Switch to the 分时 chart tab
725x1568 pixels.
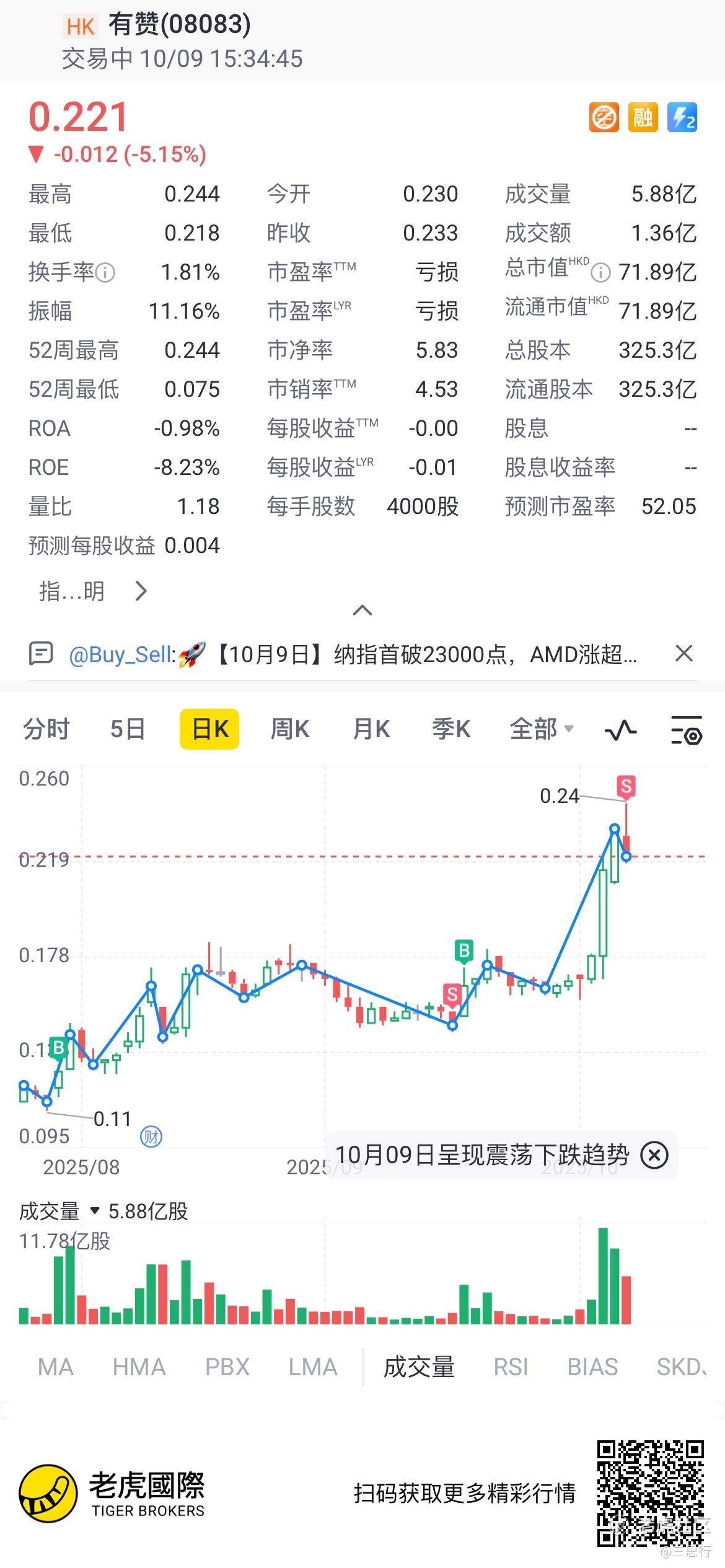(x=46, y=729)
